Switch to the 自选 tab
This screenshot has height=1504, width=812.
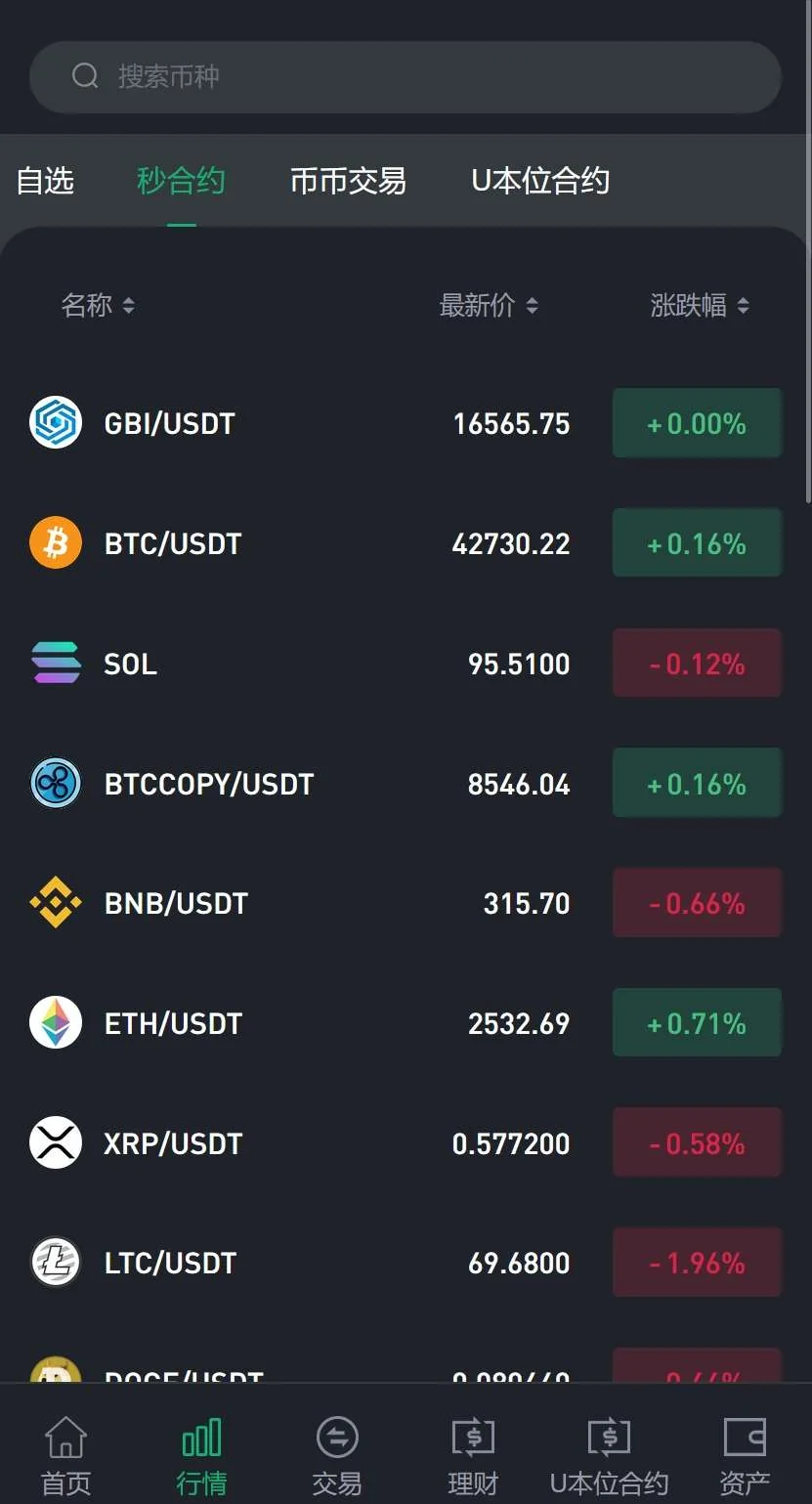pos(45,181)
